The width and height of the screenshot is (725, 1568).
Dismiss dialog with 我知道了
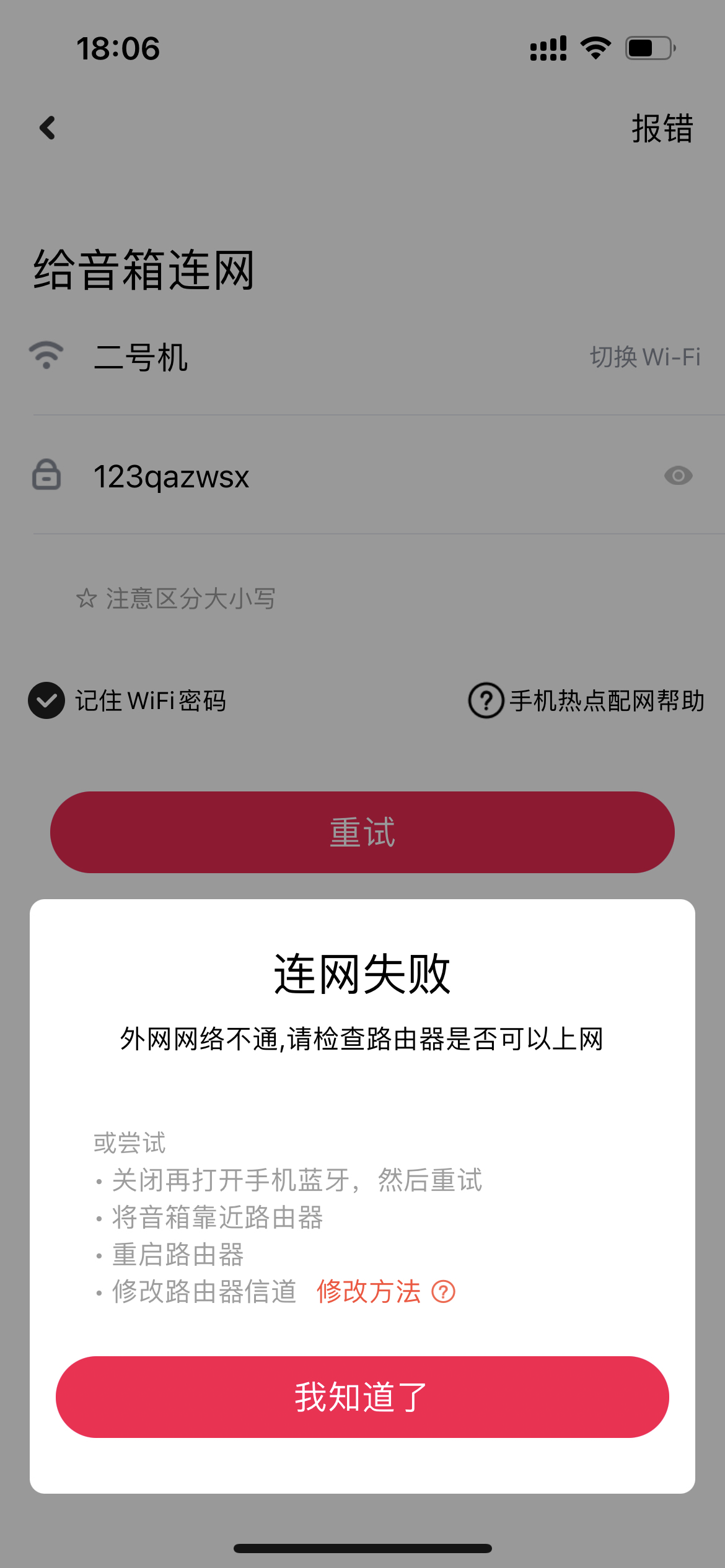[362, 1397]
